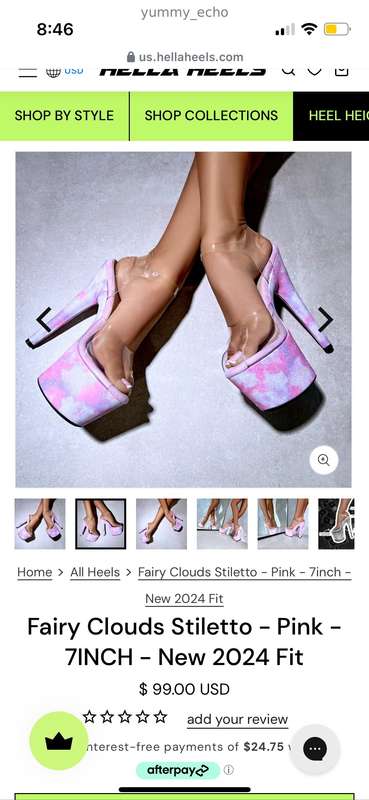The width and height of the screenshot is (369, 800).
Task: Open the Heel Height menu
Action: tap(331, 116)
